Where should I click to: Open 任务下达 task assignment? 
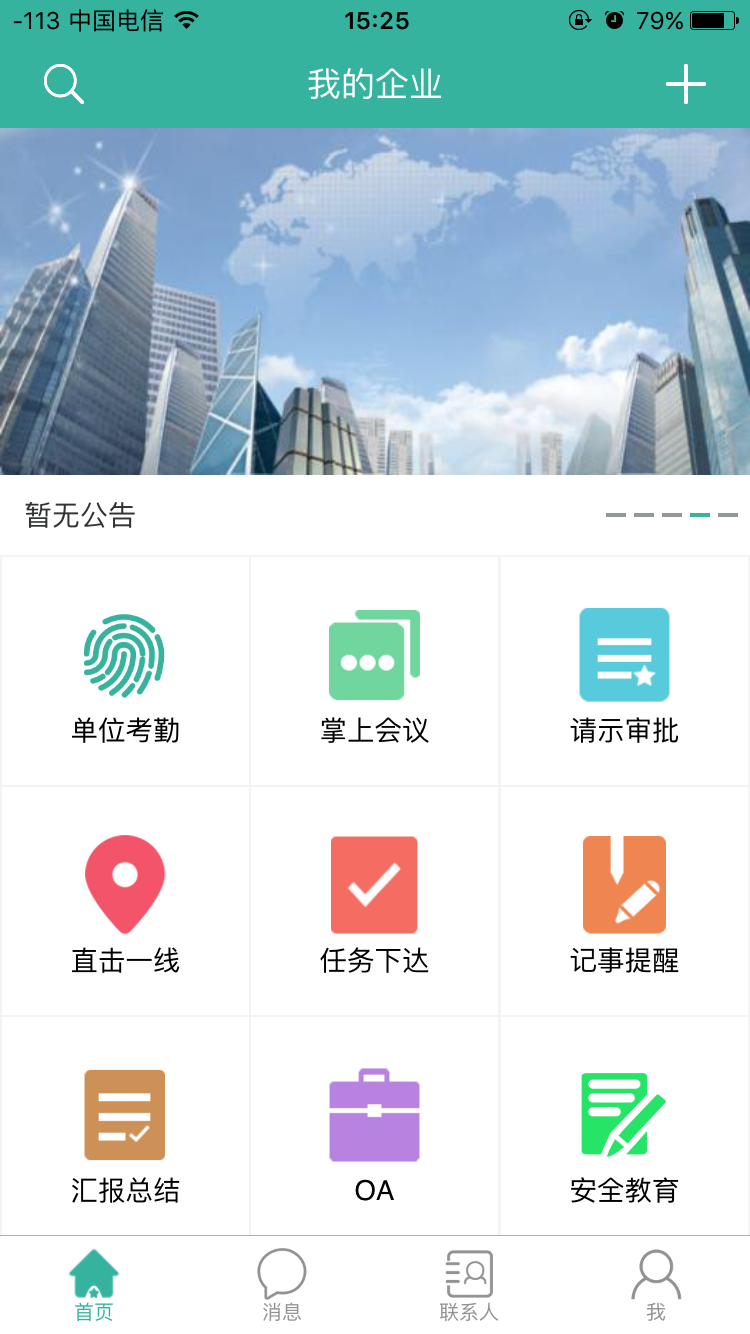[x=375, y=902]
